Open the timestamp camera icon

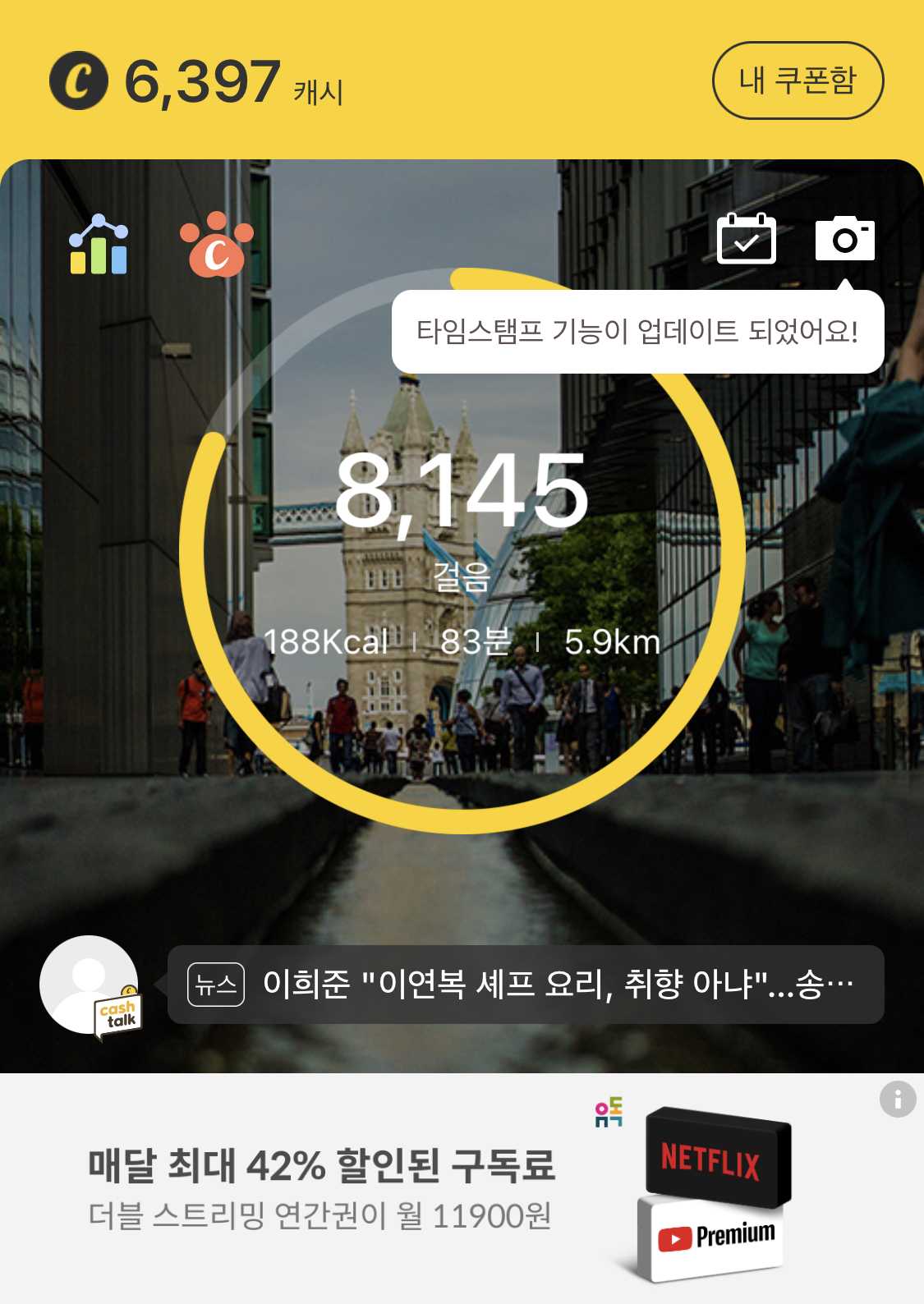click(845, 239)
